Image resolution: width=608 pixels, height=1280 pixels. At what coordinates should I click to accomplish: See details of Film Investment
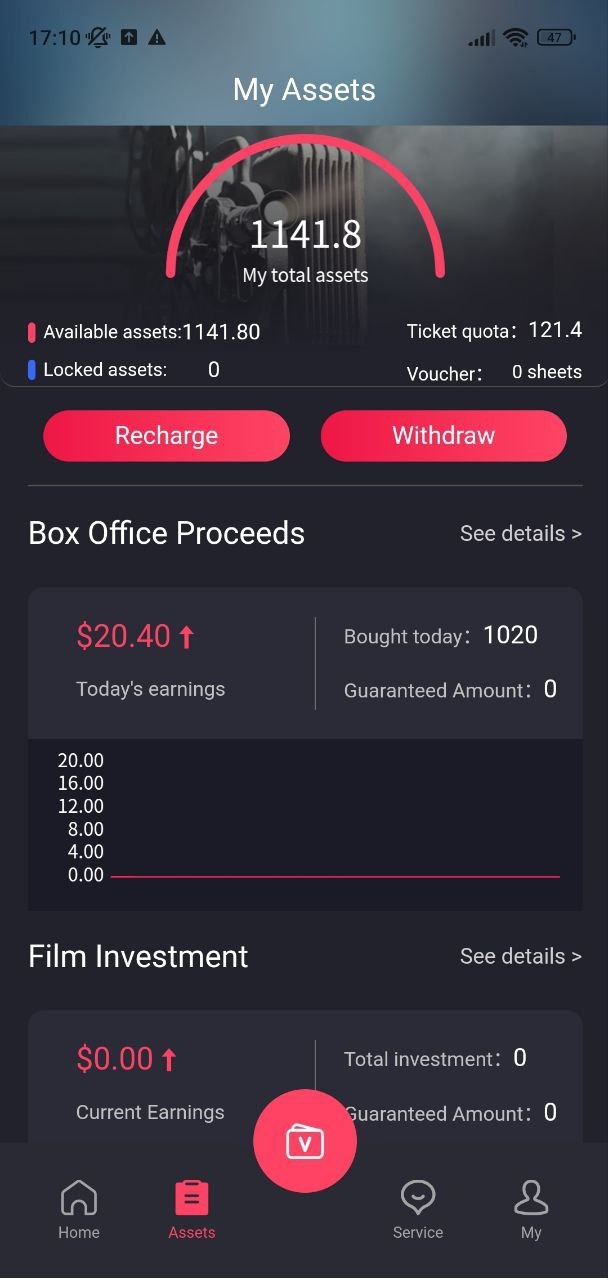pyautogui.click(x=520, y=957)
